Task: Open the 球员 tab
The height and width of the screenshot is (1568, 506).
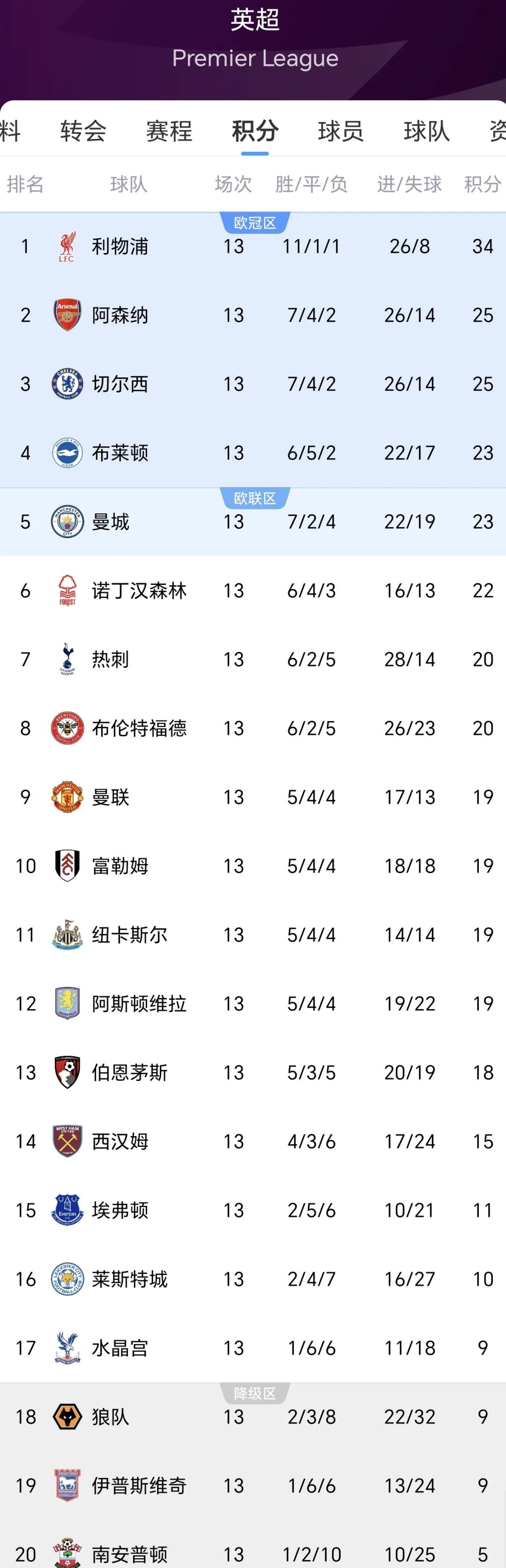Action: coord(340,131)
